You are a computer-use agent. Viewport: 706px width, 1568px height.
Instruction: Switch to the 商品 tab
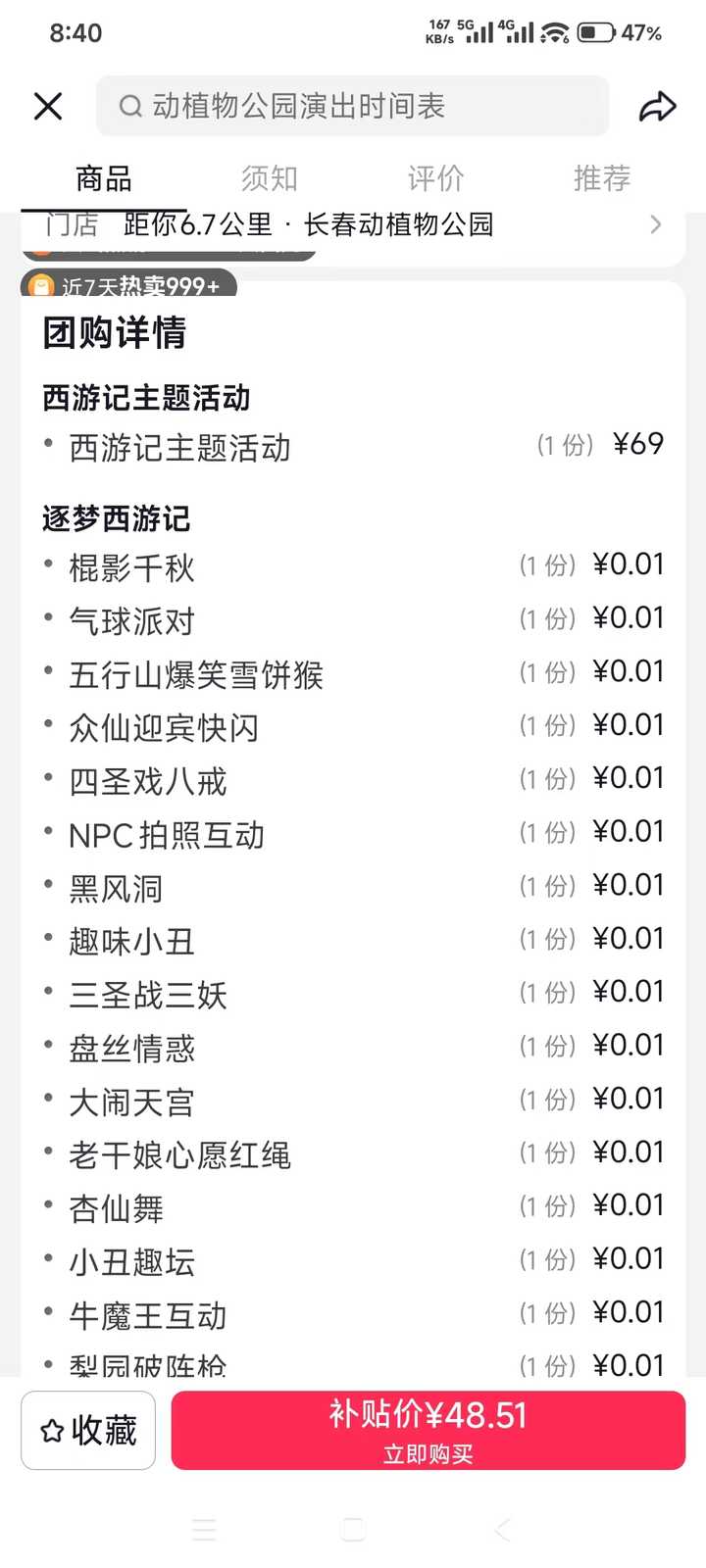[103, 178]
